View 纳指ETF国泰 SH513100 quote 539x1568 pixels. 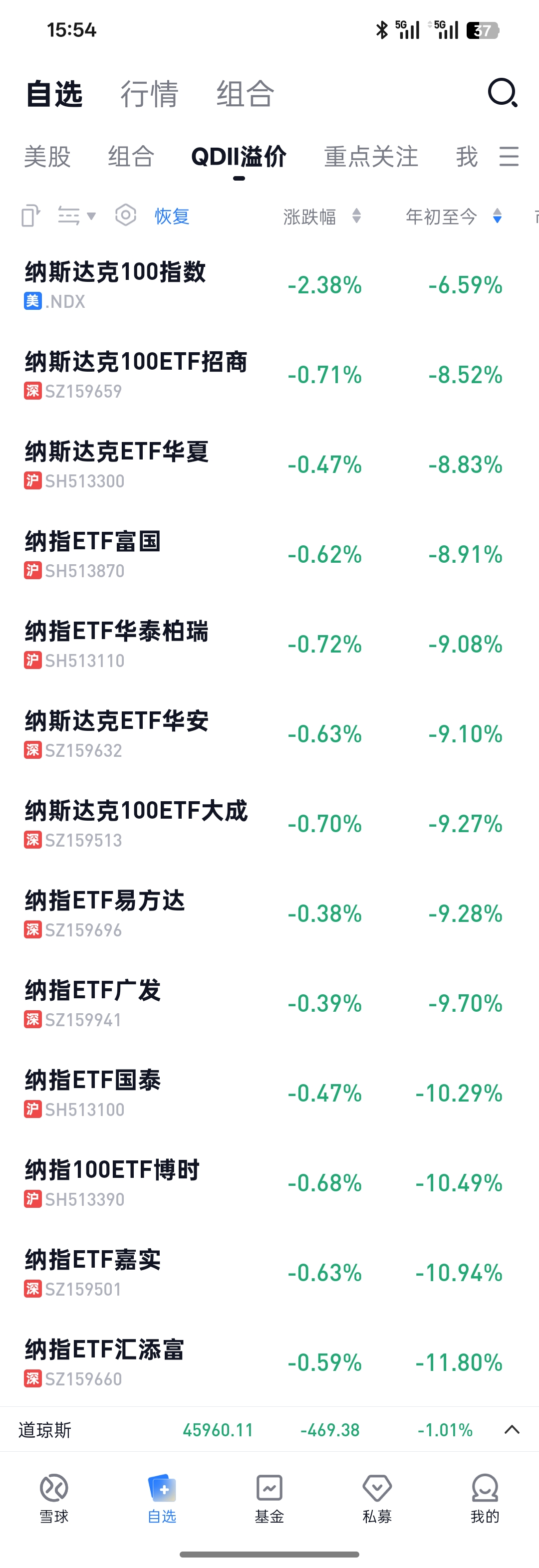click(92, 1093)
